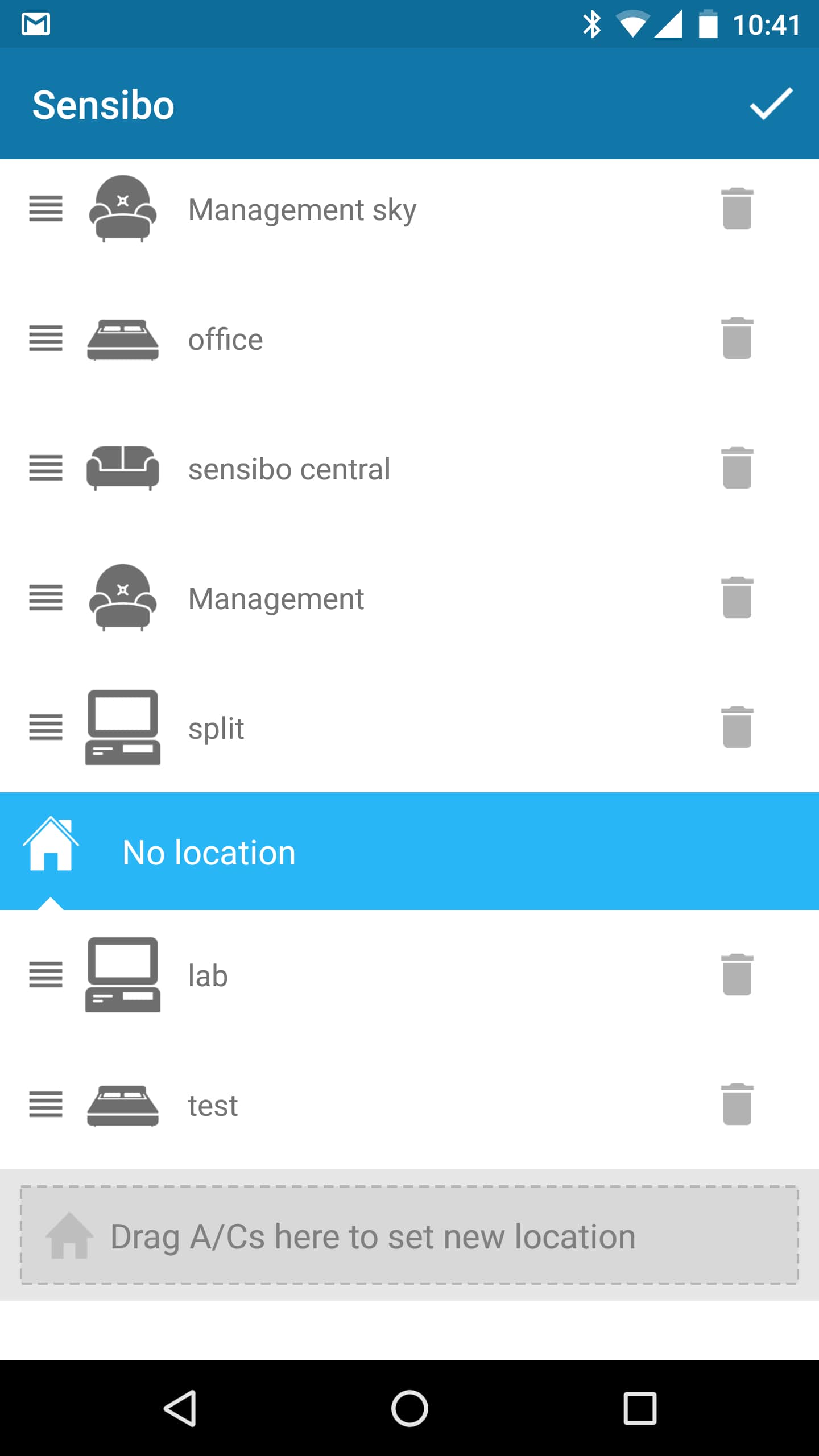This screenshot has width=819, height=1456.
Task: Delete the Management sky device
Action: [737, 209]
